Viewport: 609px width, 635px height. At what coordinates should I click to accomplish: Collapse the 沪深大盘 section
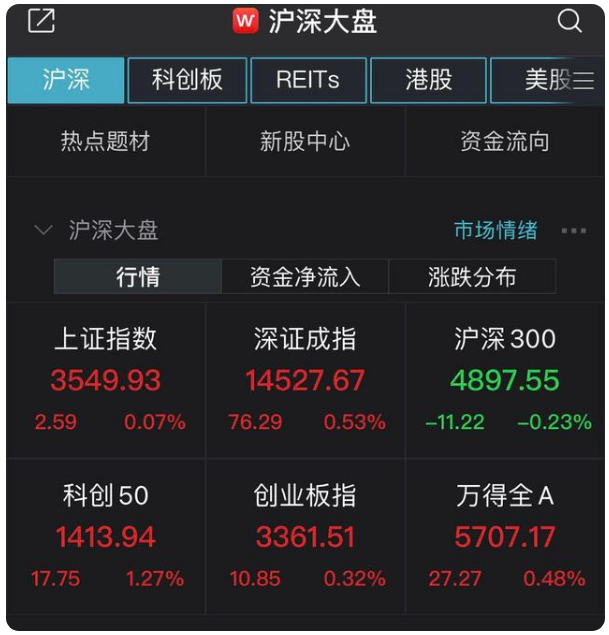pyautogui.click(x=42, y=231)
